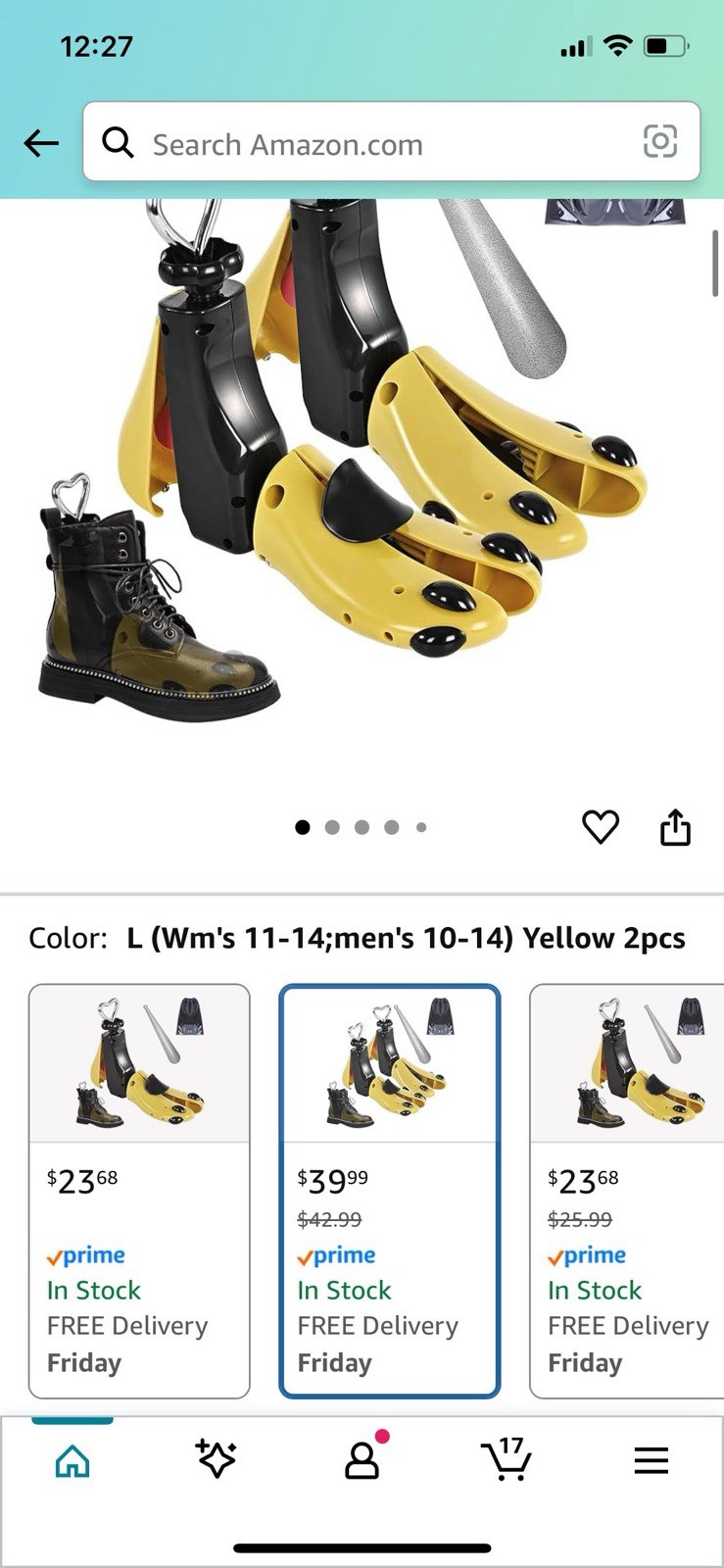Select the $39.99 color option
The width and height of the screenshot is (724, 1568).
point(390,1191)
